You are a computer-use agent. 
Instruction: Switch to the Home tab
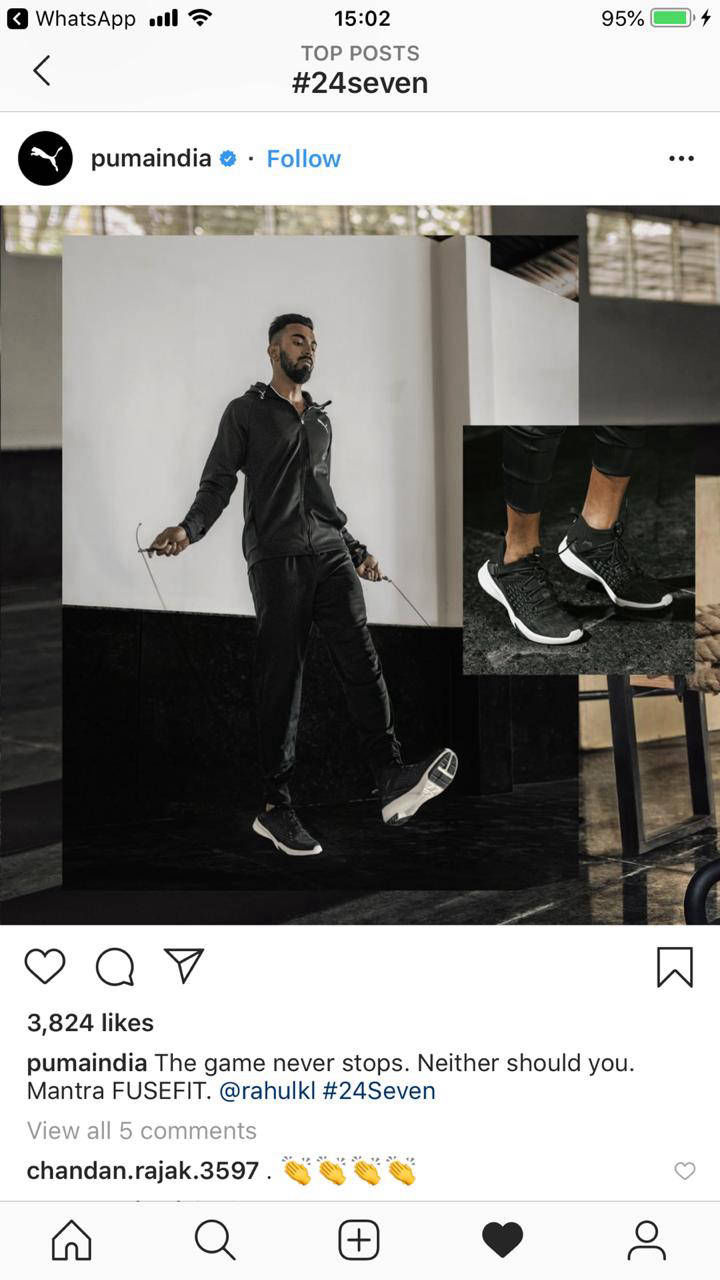pyautogui.click(x=71, y=1241)
